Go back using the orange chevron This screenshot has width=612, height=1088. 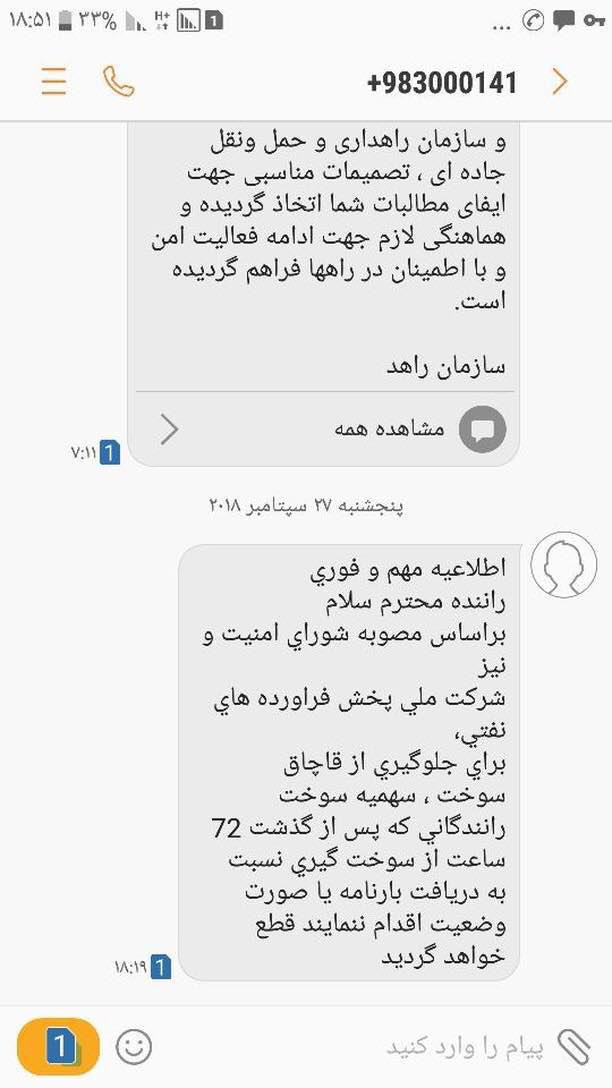click(x=560, y=81)
